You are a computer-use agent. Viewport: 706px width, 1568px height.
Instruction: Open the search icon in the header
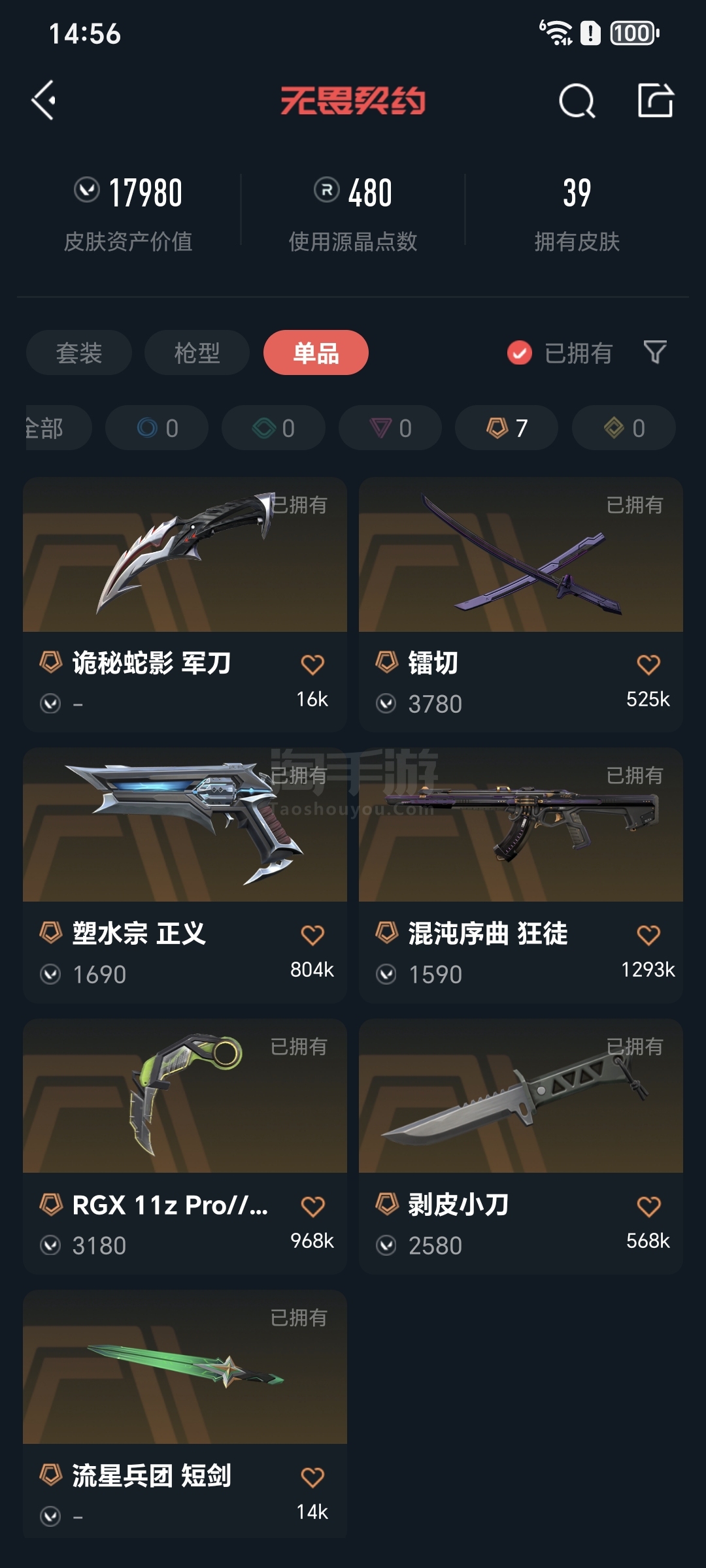(577, 101)
